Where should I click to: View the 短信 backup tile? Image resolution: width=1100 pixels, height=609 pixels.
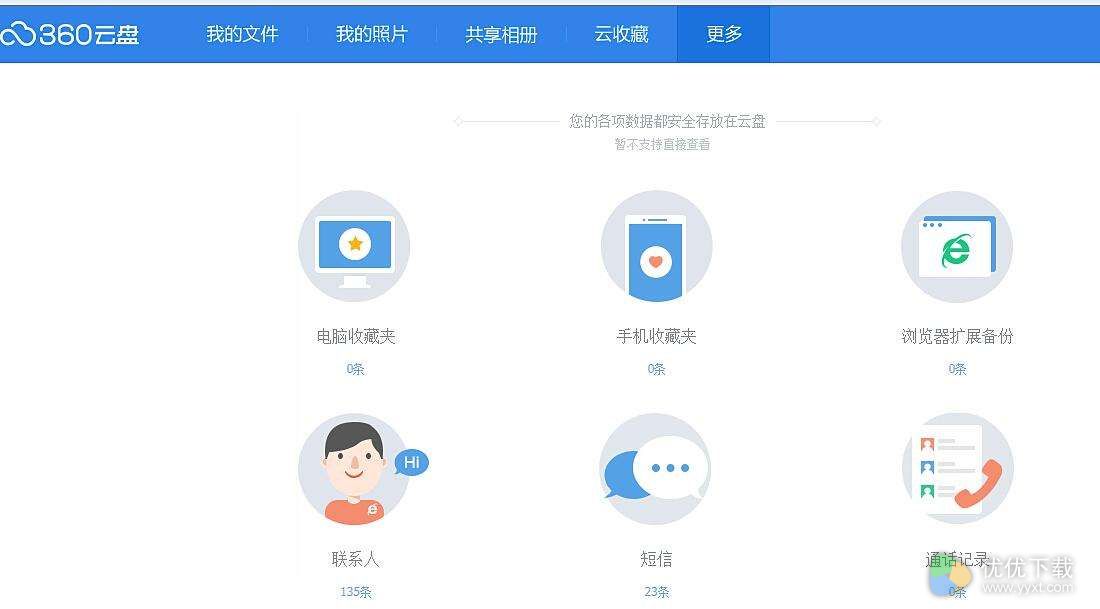(x=656, y=470)
